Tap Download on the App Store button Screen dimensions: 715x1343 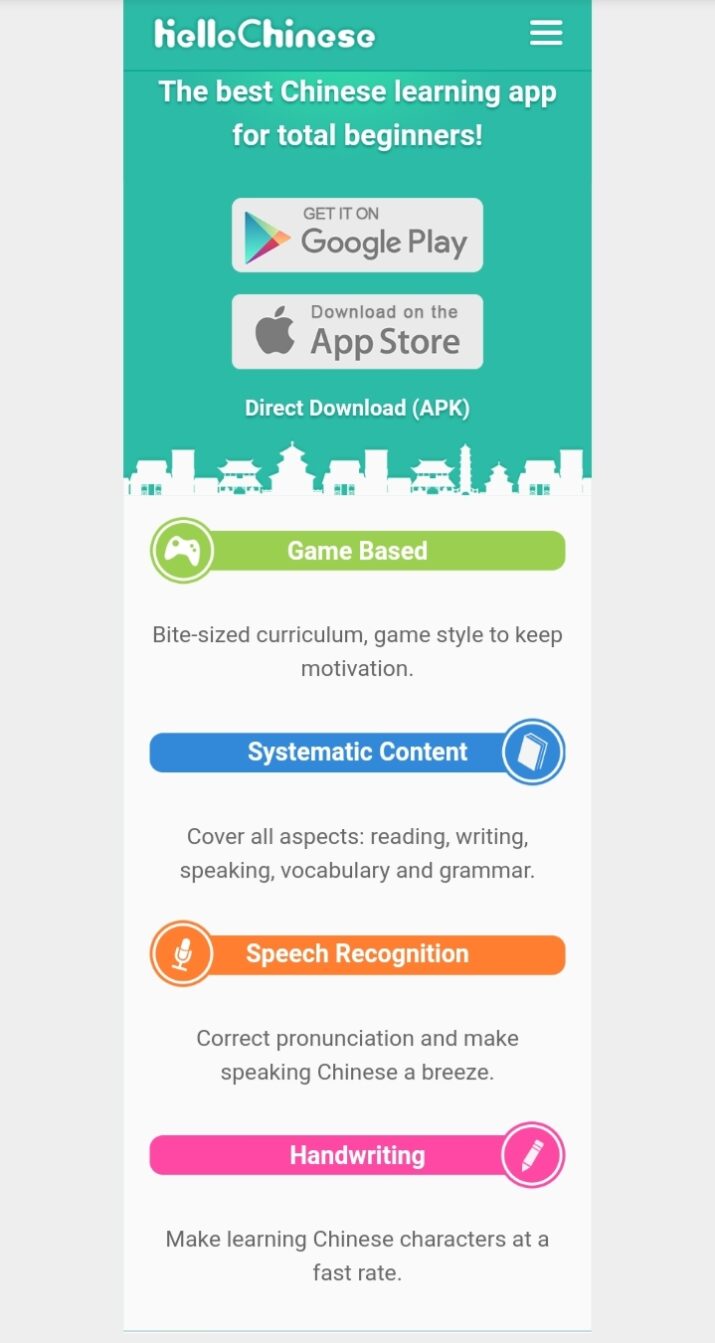point(357,332)
